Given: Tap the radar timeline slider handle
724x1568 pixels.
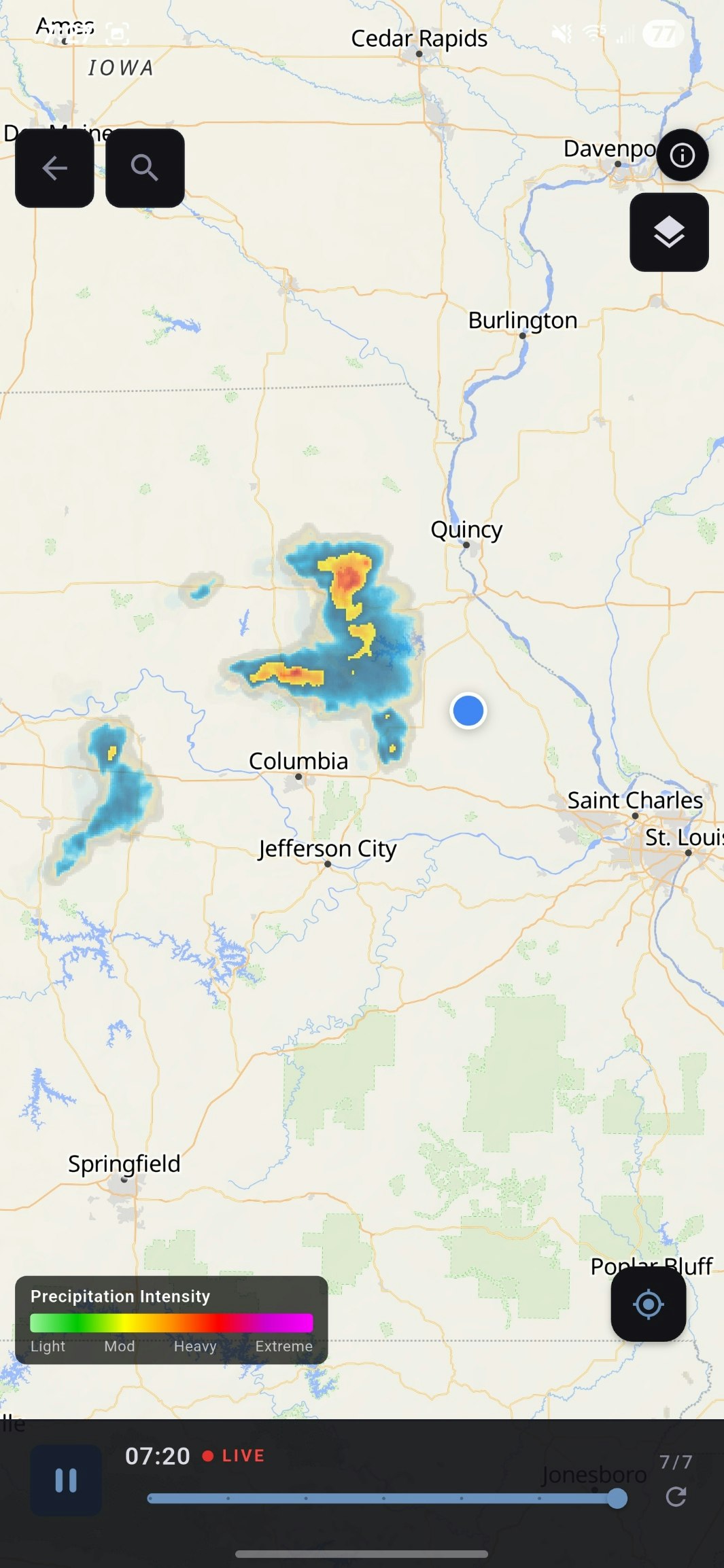Looking at the screenshot, I should pyautogui.click(x=617, y=1498).
